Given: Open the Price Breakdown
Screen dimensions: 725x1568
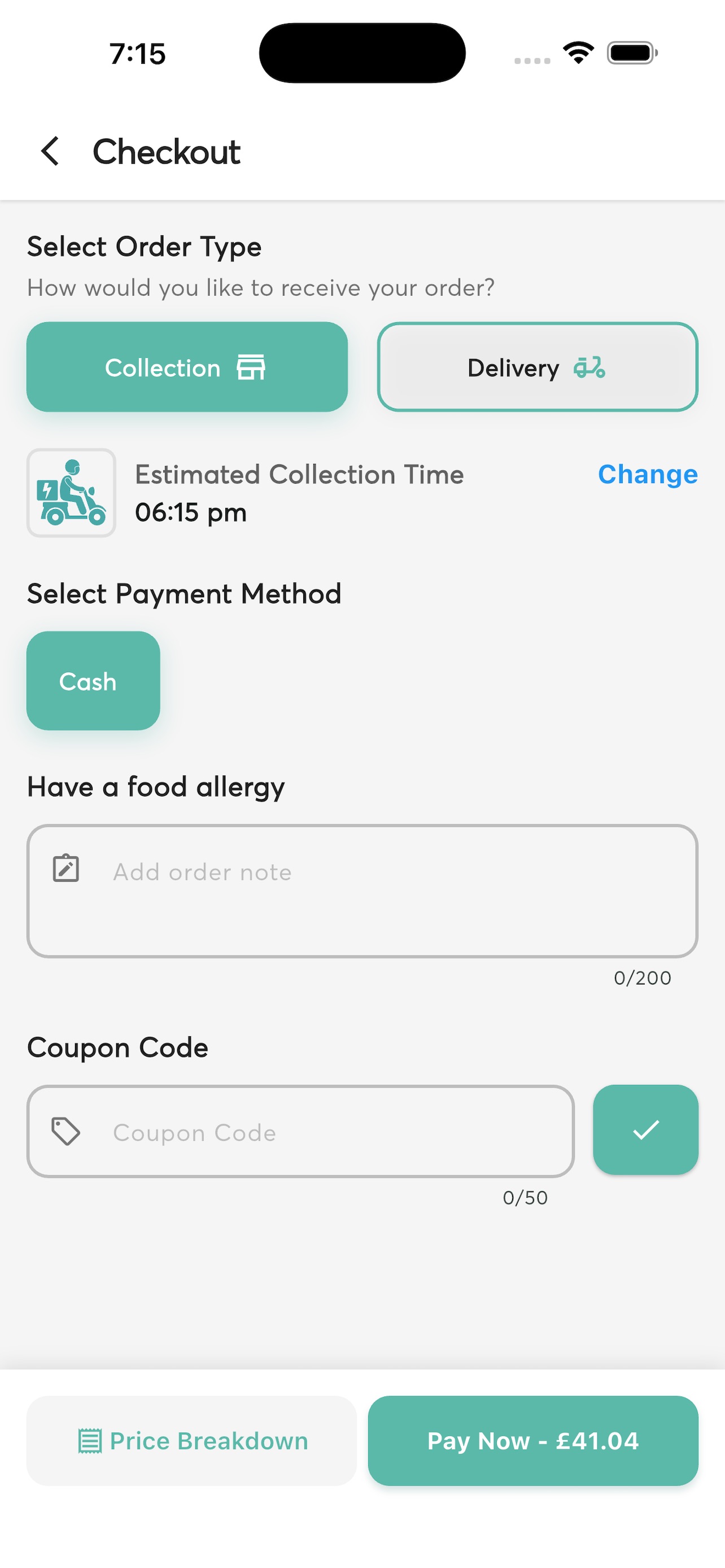Looking at the screenshot, I should point(191,1441).
